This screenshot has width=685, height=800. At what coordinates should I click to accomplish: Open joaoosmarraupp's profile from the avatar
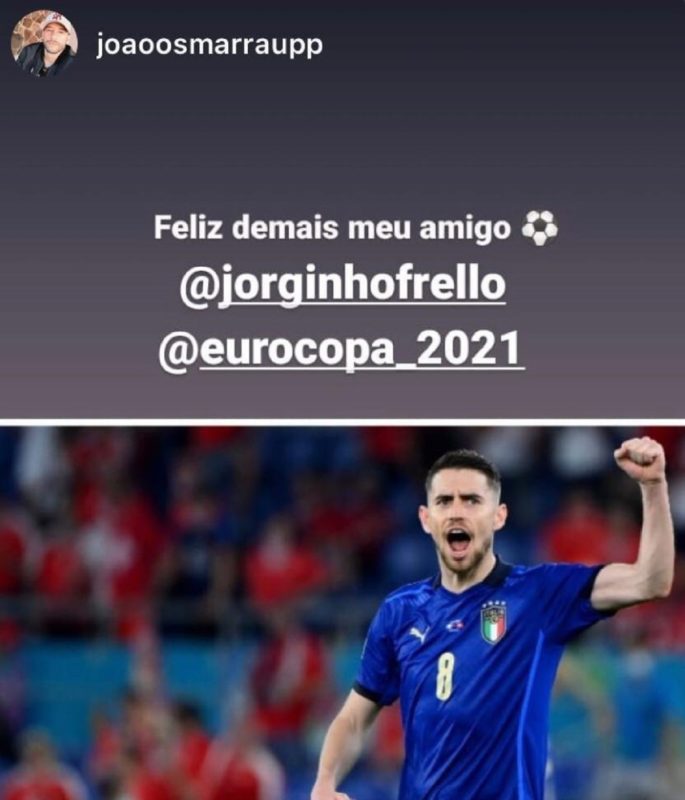[x=43, y=44]
